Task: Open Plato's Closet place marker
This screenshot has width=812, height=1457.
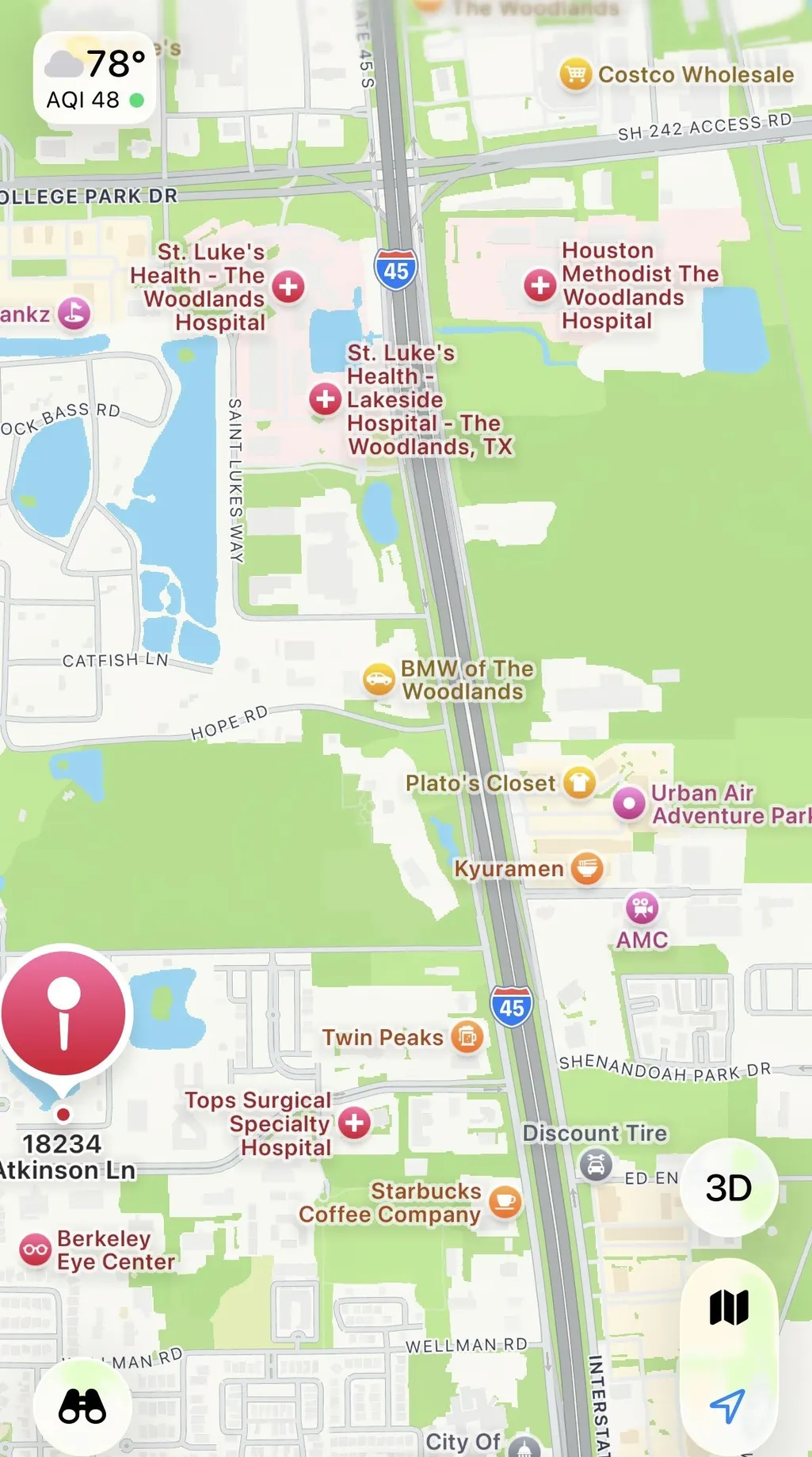Action: tap(579, 783)
